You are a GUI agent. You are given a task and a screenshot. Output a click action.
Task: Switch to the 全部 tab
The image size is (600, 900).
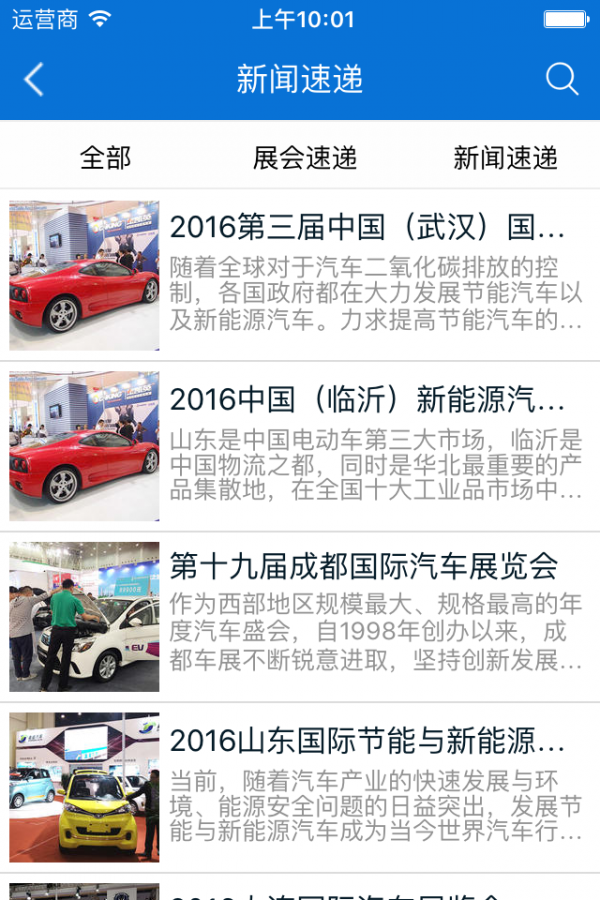105,158
